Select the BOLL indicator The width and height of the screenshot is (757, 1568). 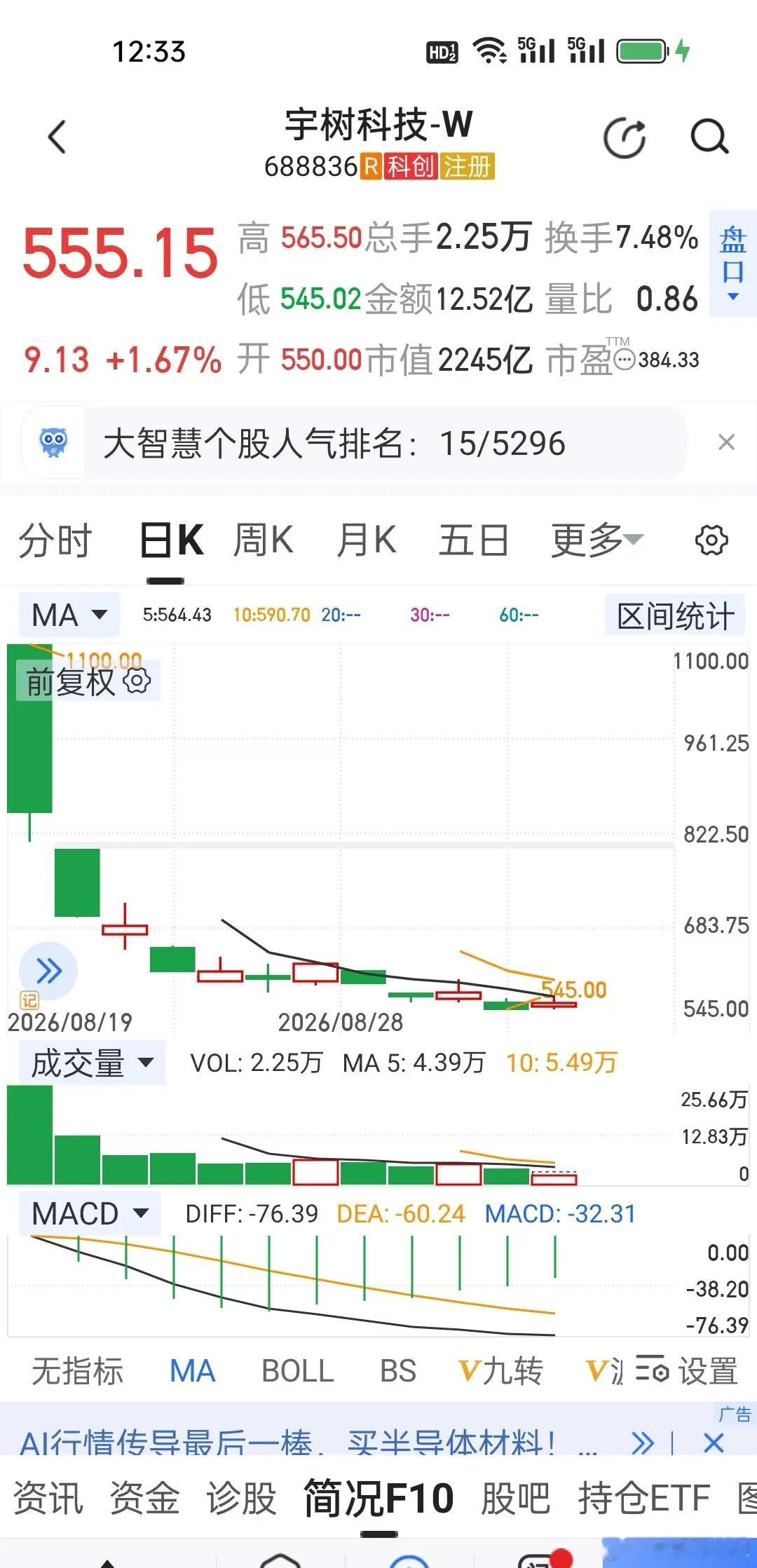point(297,1371)
